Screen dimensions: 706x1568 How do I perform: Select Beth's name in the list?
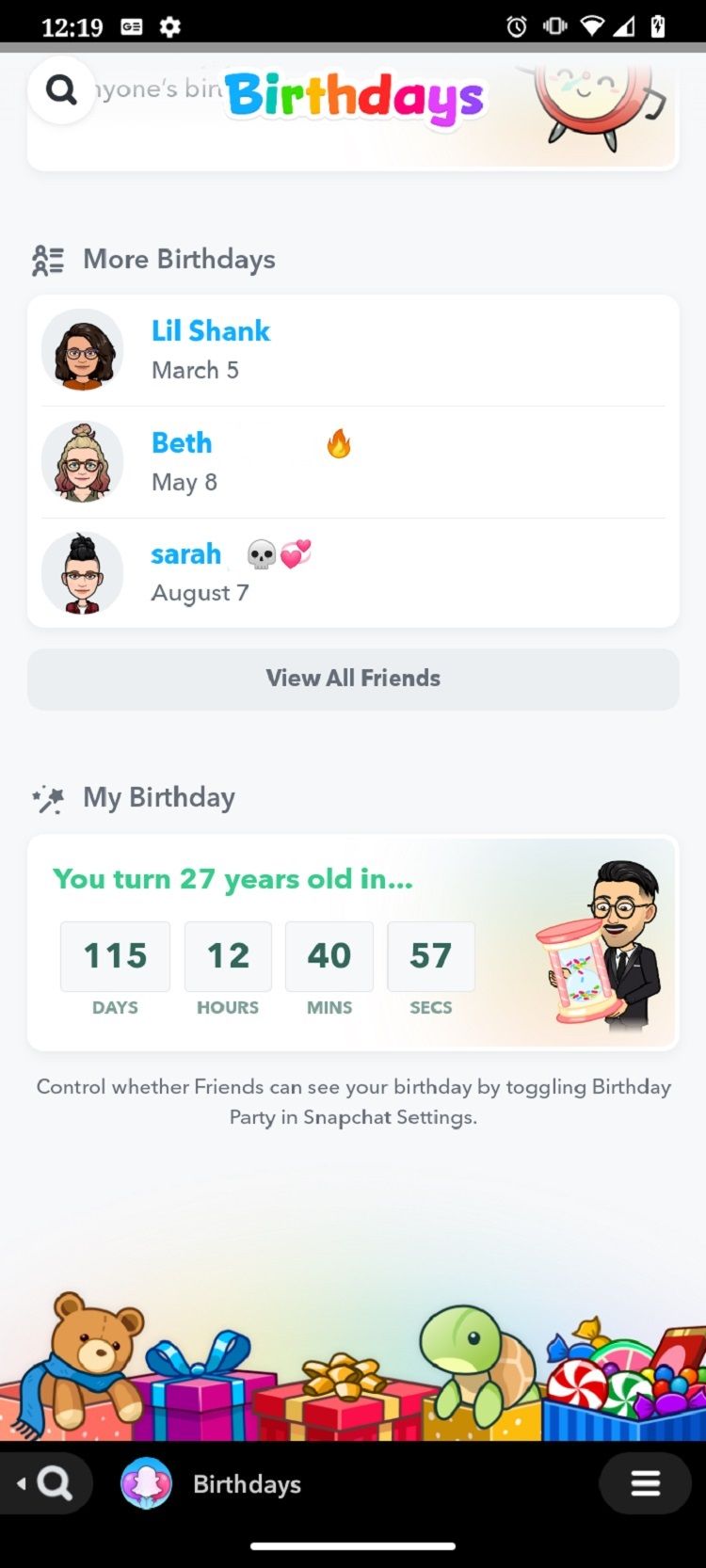(x=181, y=443)
